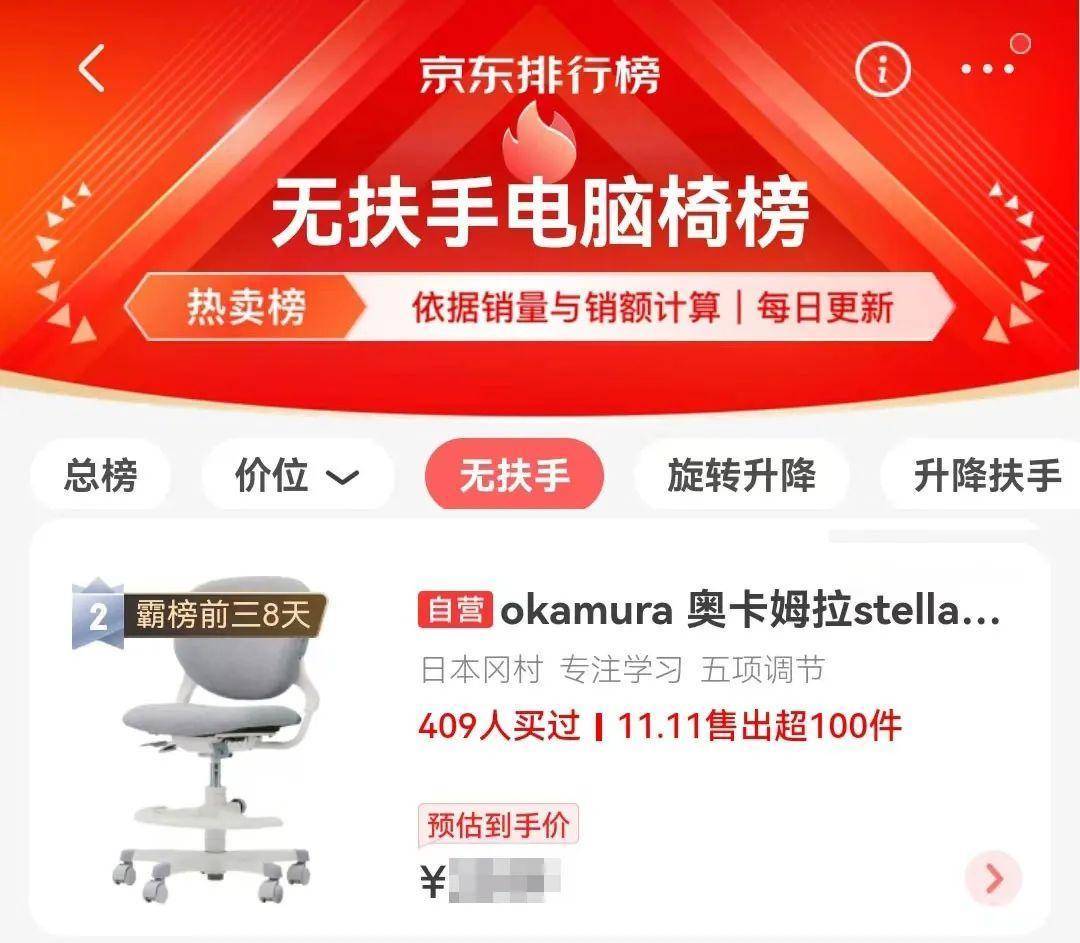This screenshot has height=943, width=1080.
Task: Switch to the 升降扶手 category
Action: (985, 475)
